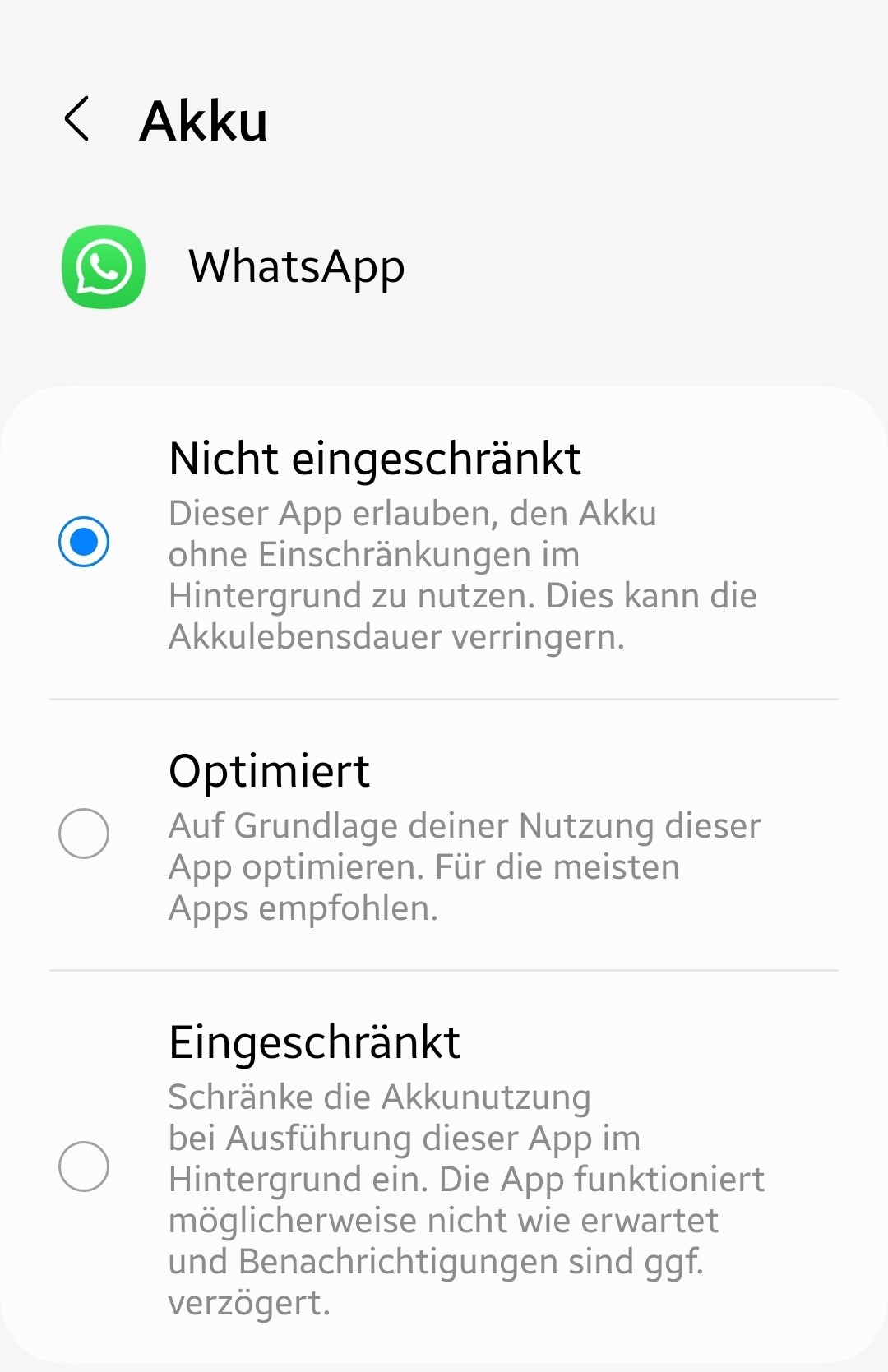Select the Nicht eingeschränkt option

[x=84, y=542]
